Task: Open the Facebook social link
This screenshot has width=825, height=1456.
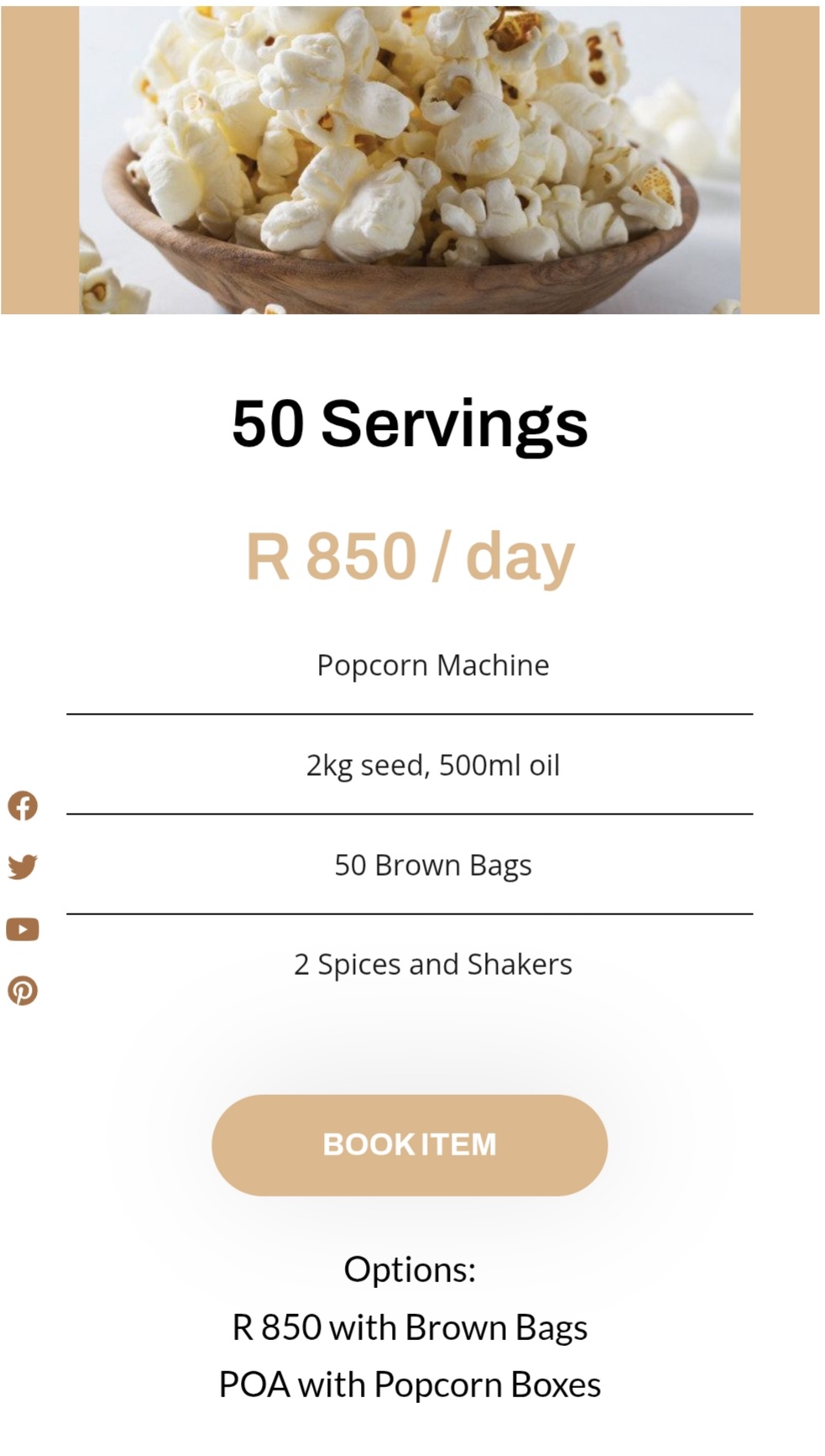Action: tap(23, 806)
